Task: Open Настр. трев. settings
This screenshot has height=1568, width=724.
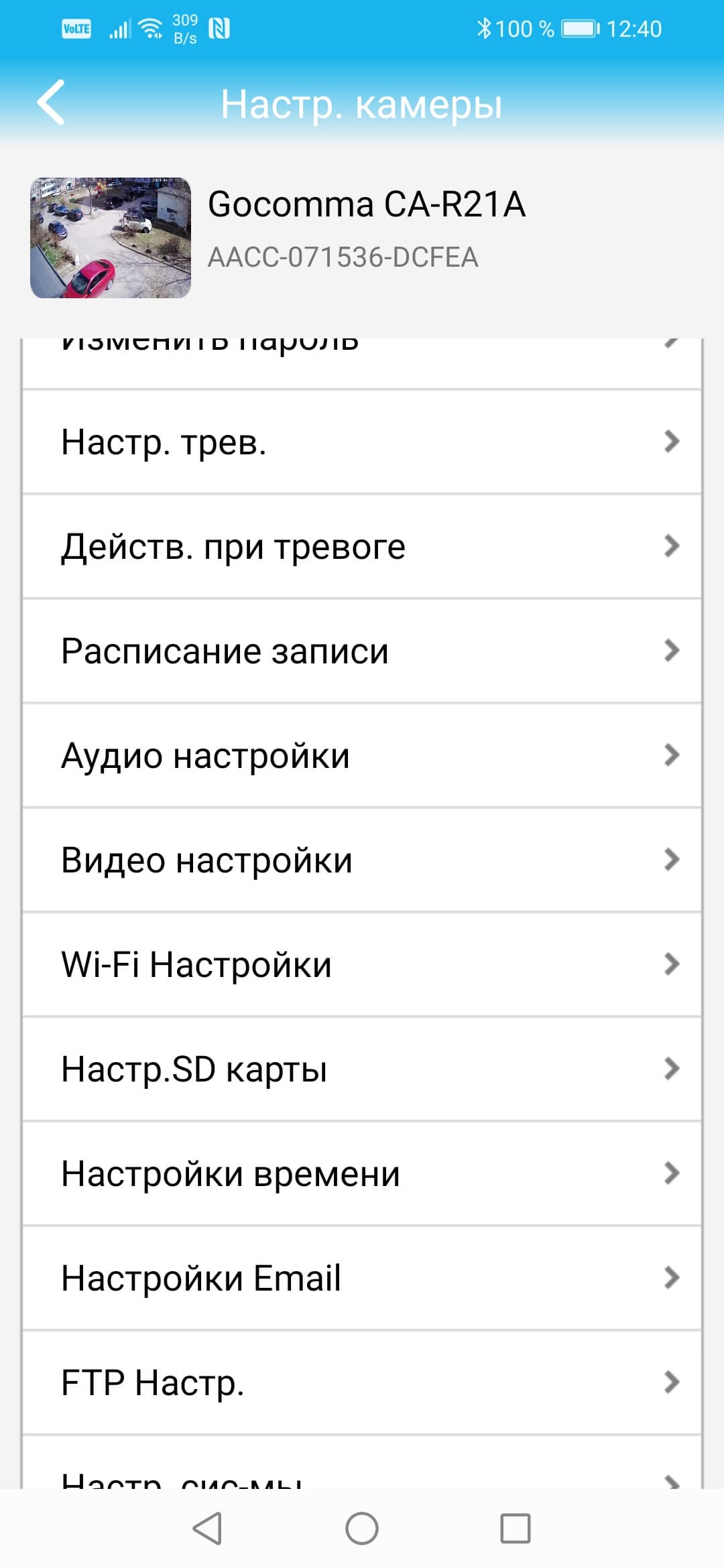Action: (x=362, y=442)
